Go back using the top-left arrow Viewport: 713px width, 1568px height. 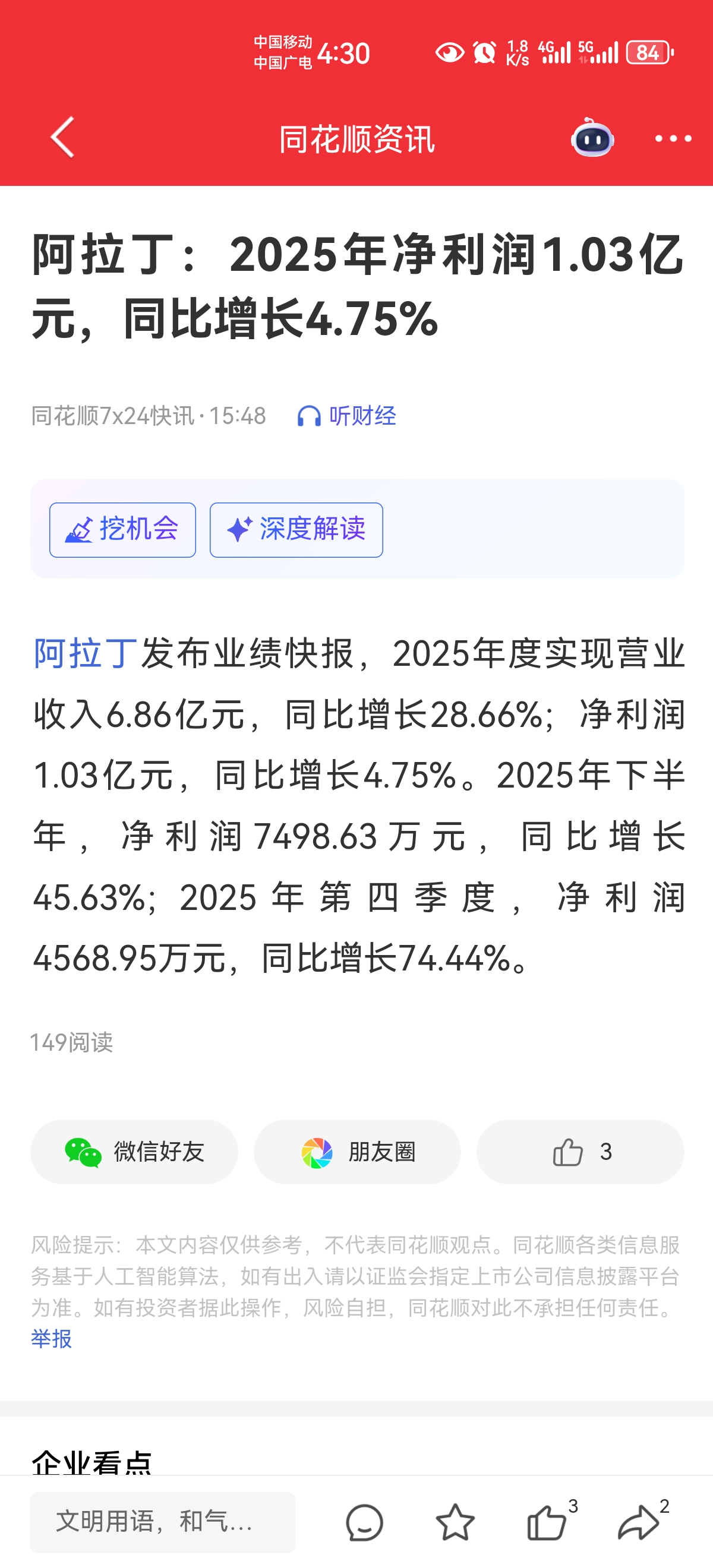[x=63, y=138]
